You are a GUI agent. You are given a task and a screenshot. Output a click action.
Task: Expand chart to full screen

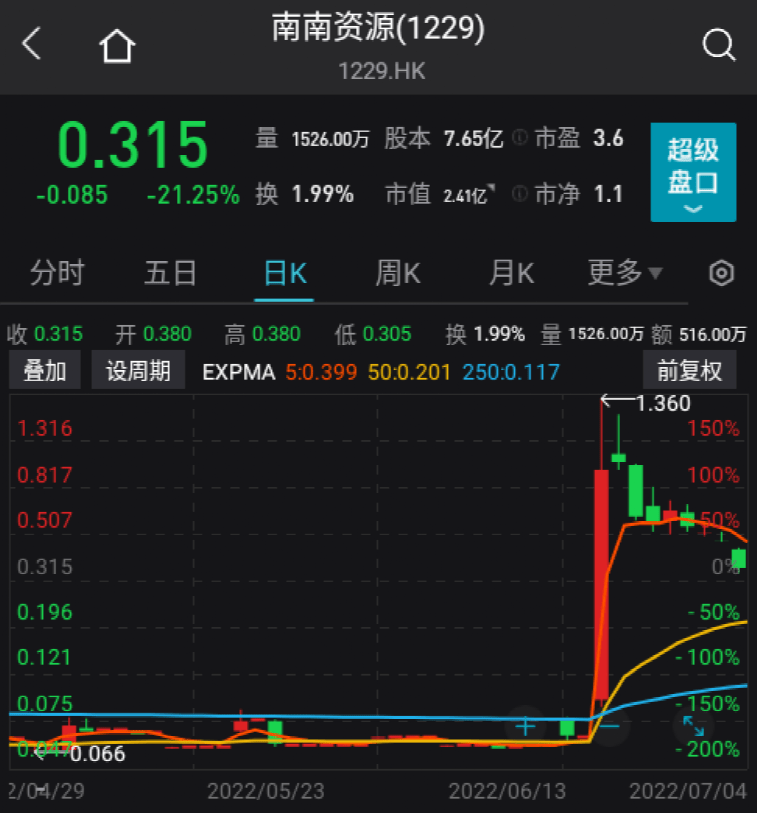693,726
